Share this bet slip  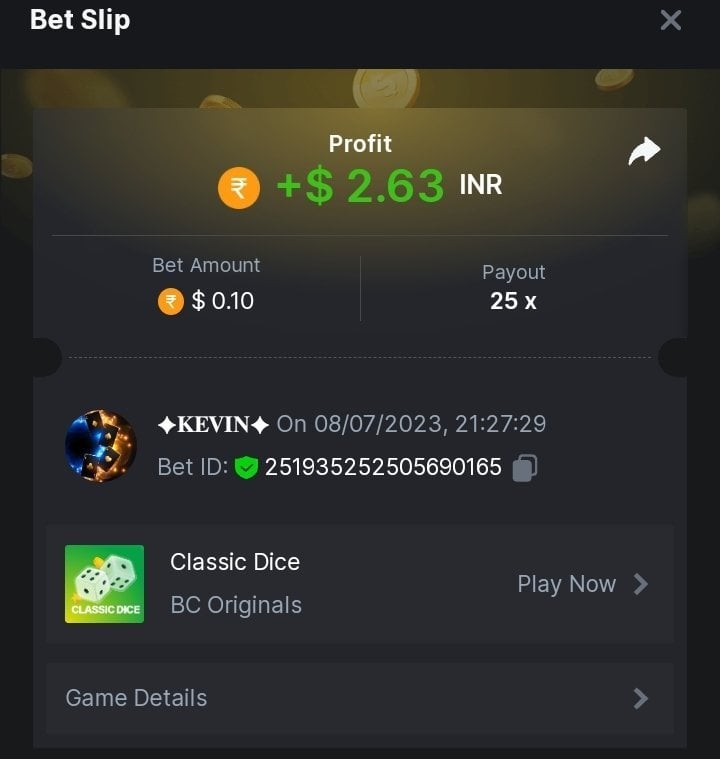(x=644, y=151)
